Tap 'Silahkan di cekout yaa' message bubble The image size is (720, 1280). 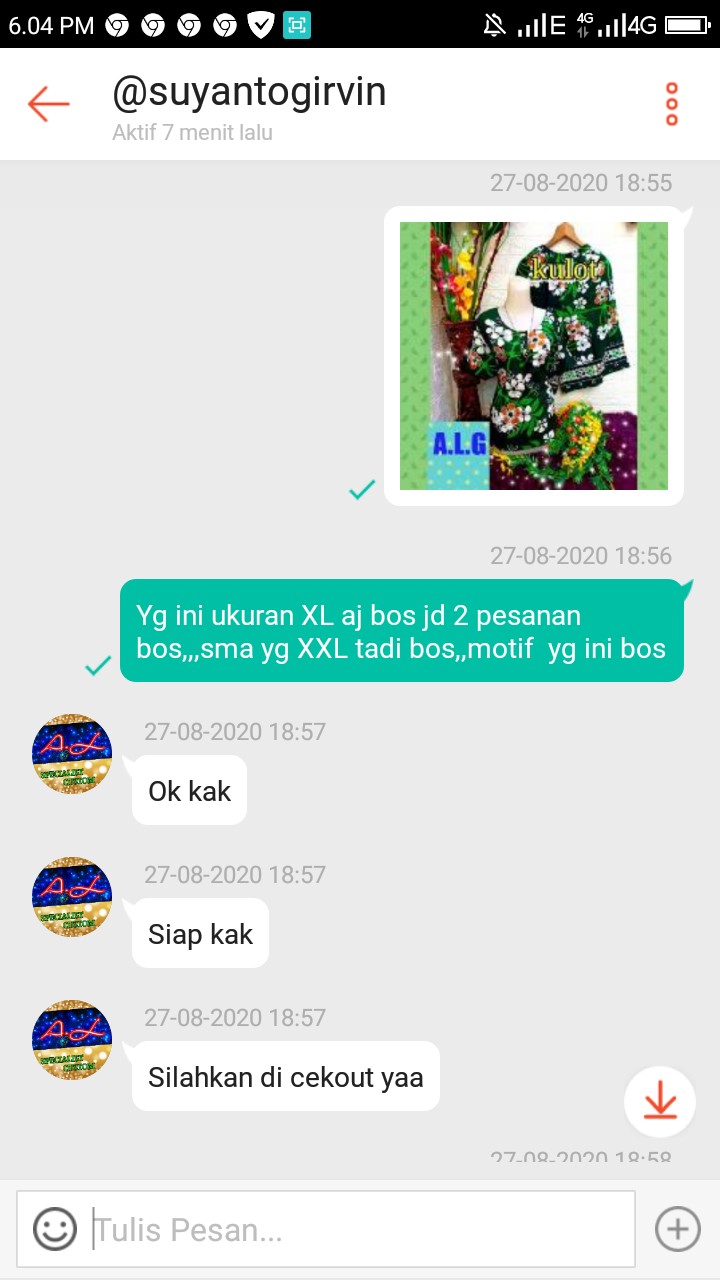point(285,1076)
